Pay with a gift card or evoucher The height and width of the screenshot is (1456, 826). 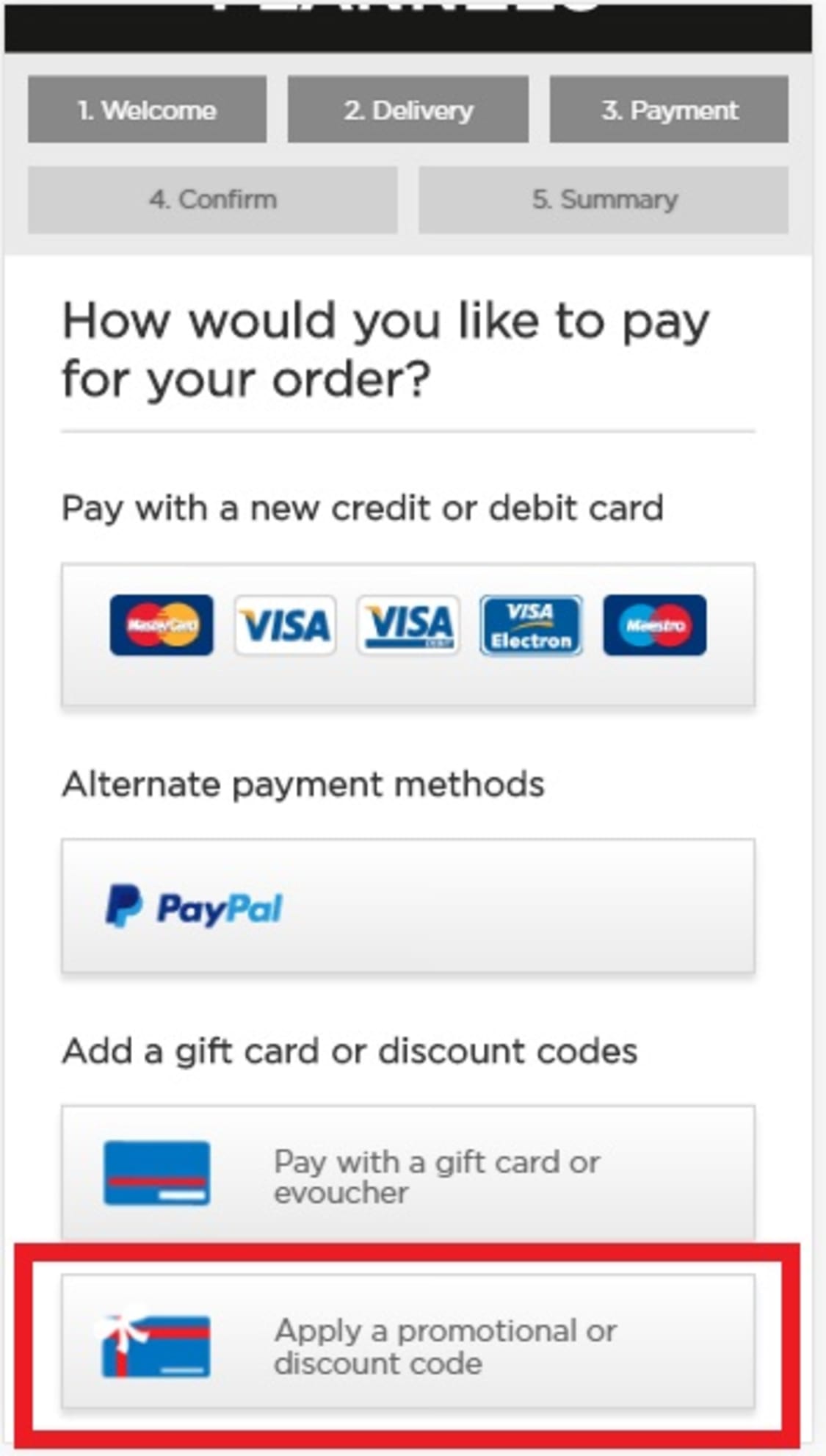coord(407,1175)
